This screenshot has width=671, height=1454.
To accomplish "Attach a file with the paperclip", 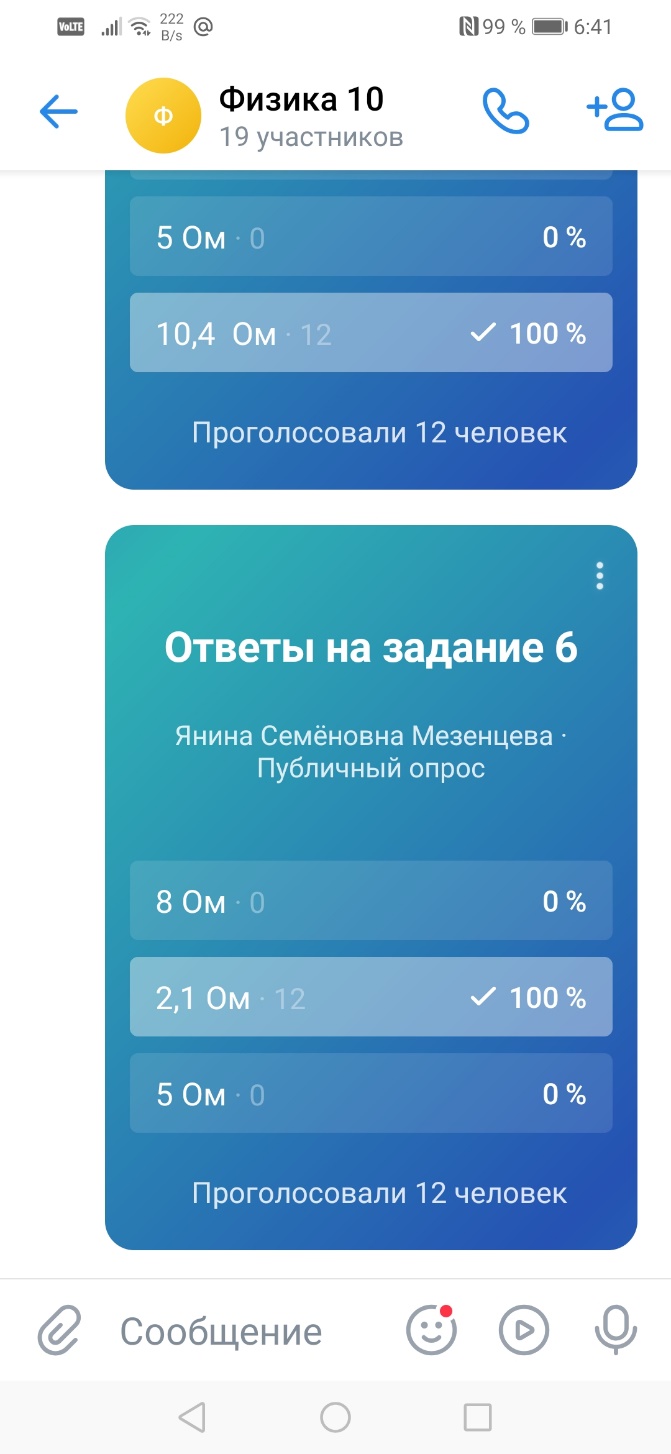I will pos(58,1331).
